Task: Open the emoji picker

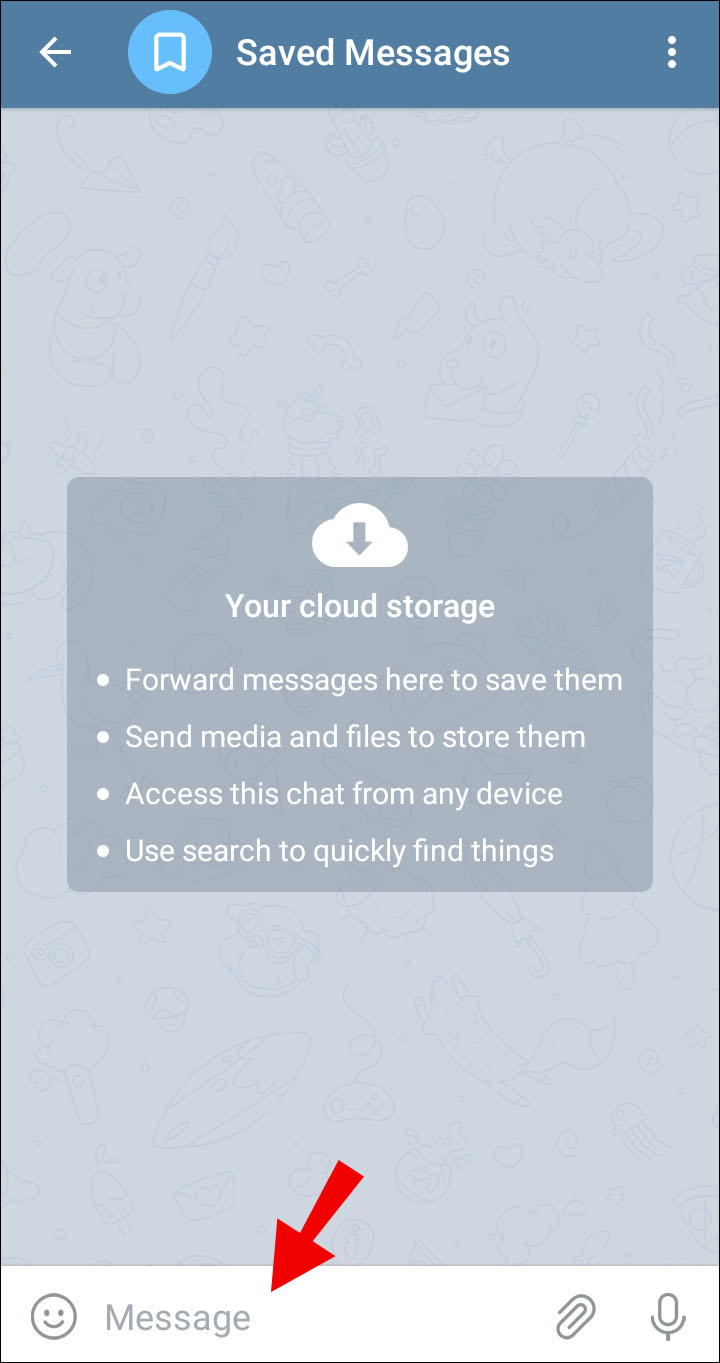Action: tap(54, 1316)
